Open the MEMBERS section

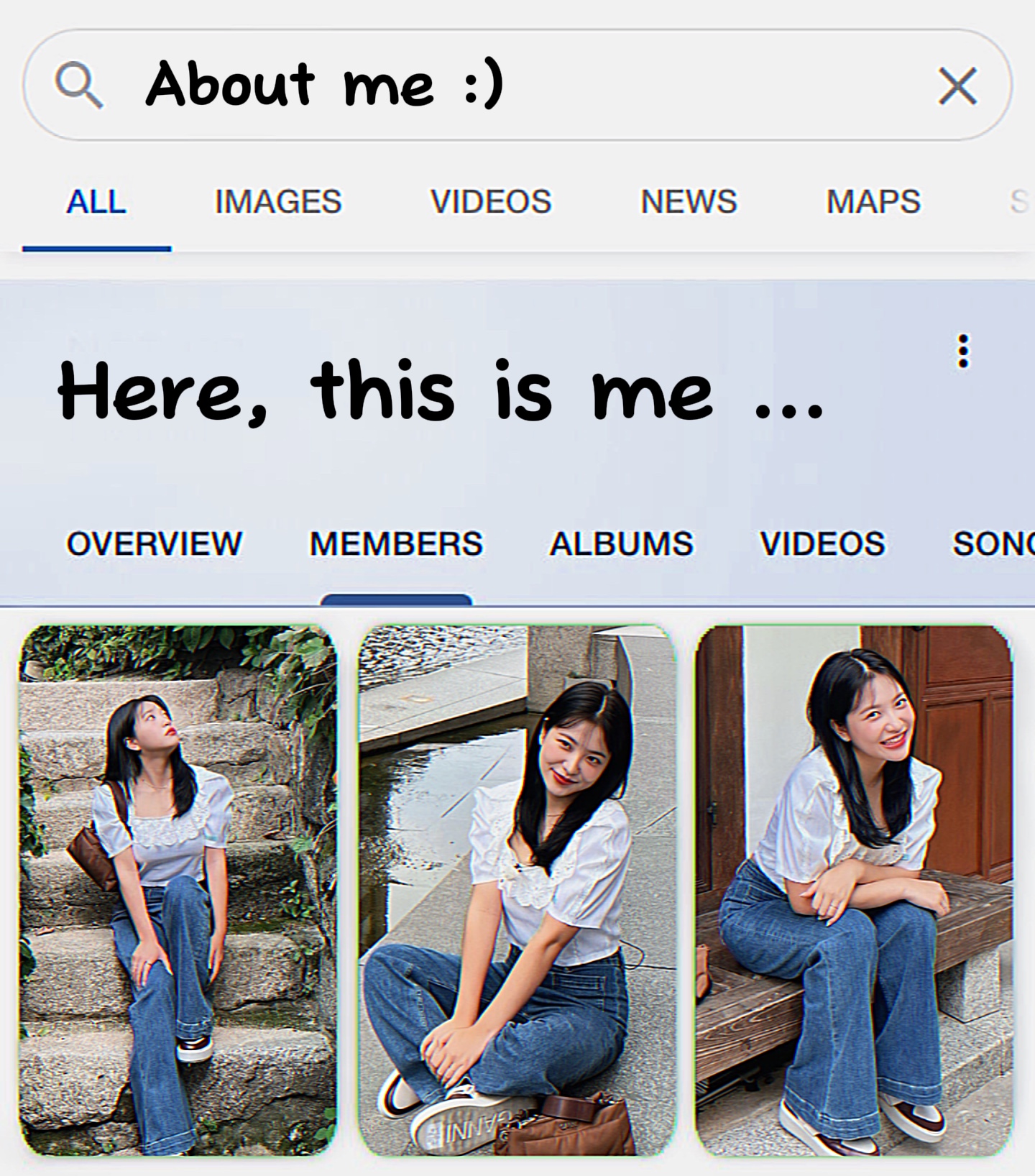coord(396,543)
